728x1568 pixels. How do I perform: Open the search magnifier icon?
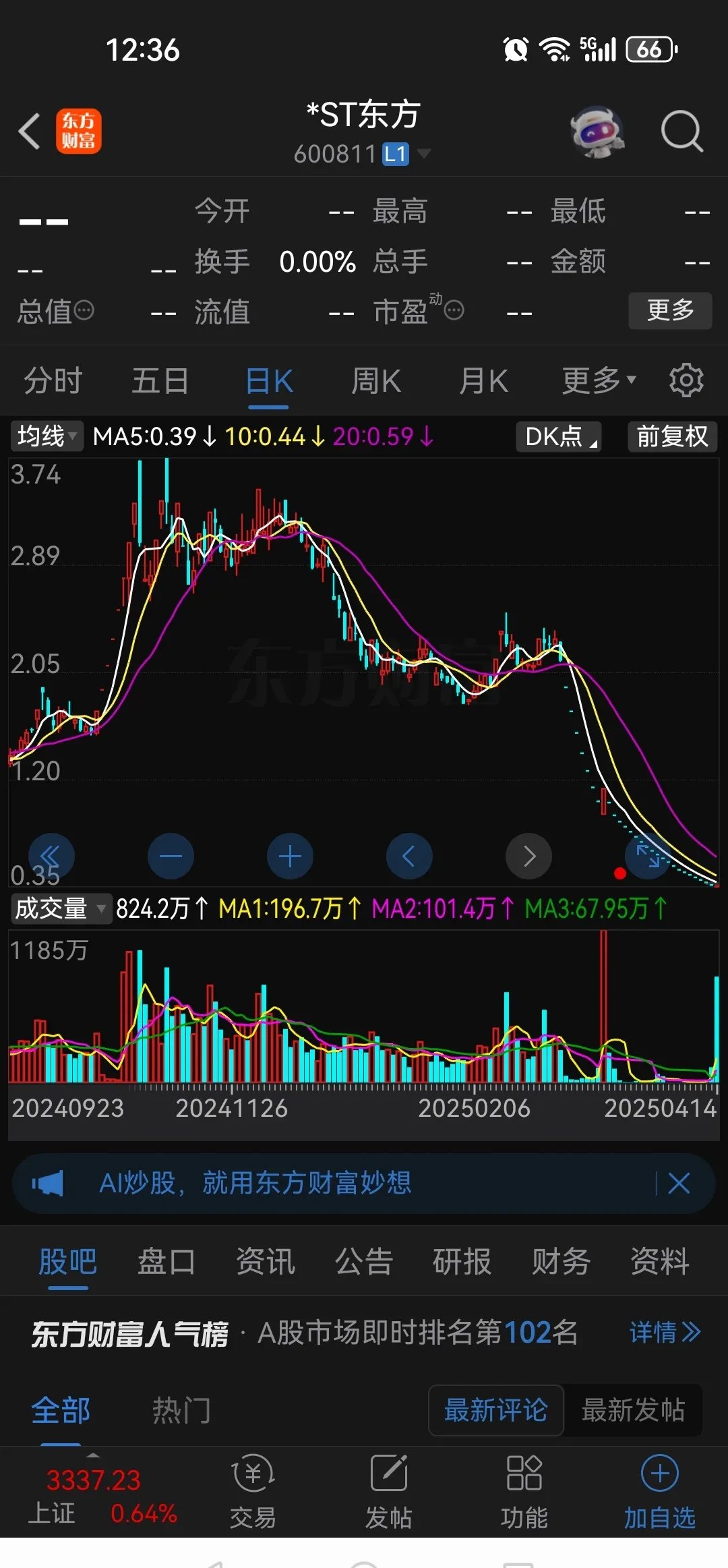(681, 131)
